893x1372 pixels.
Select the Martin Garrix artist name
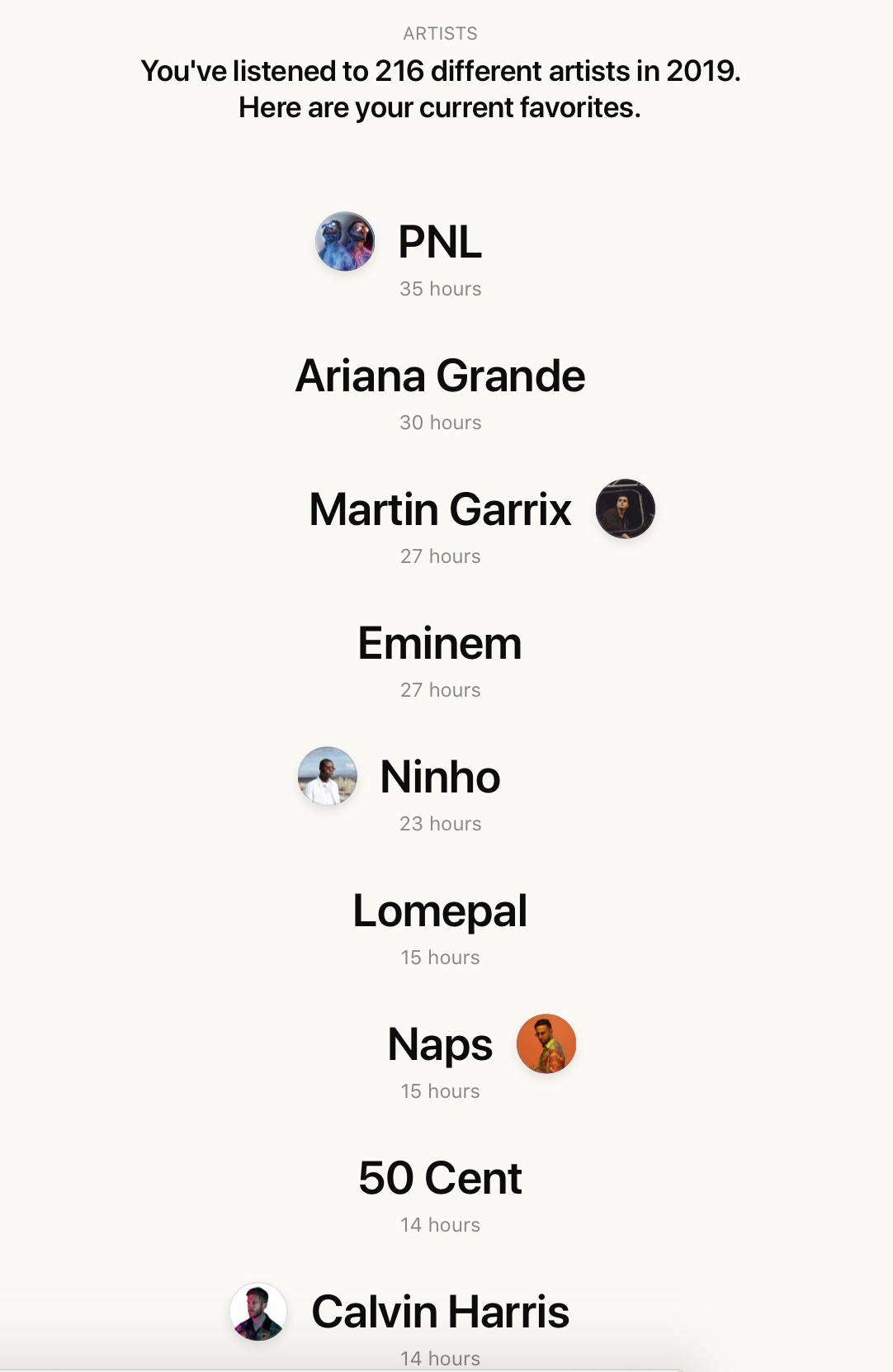pyautogui.click(x=439, y=509)
